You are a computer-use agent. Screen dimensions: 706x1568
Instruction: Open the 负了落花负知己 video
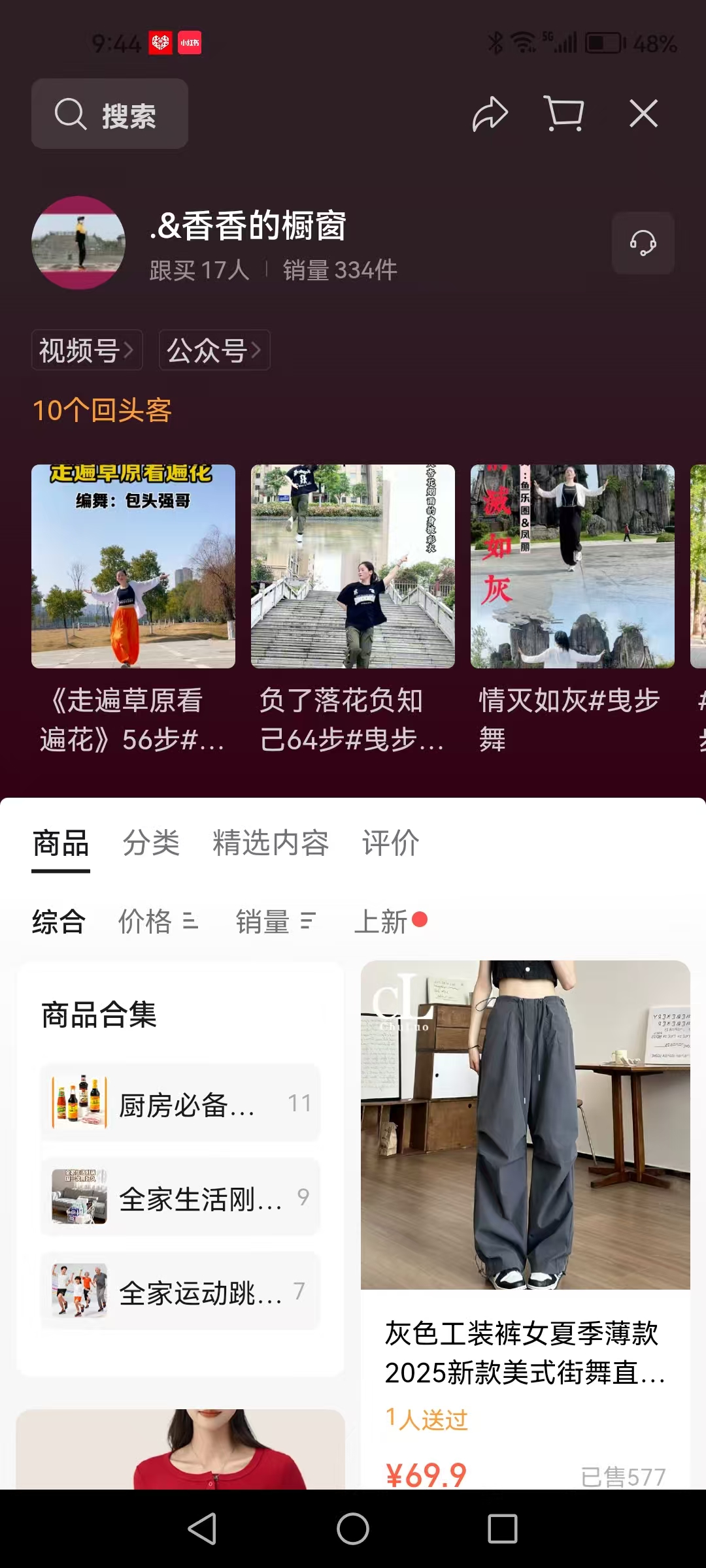353,566
